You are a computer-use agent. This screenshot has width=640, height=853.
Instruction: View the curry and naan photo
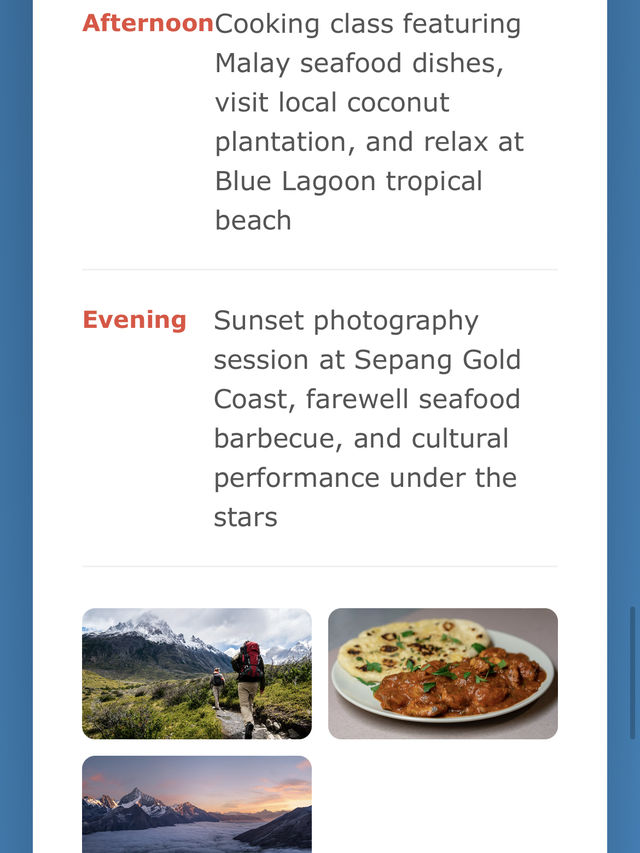click(443, 673)
